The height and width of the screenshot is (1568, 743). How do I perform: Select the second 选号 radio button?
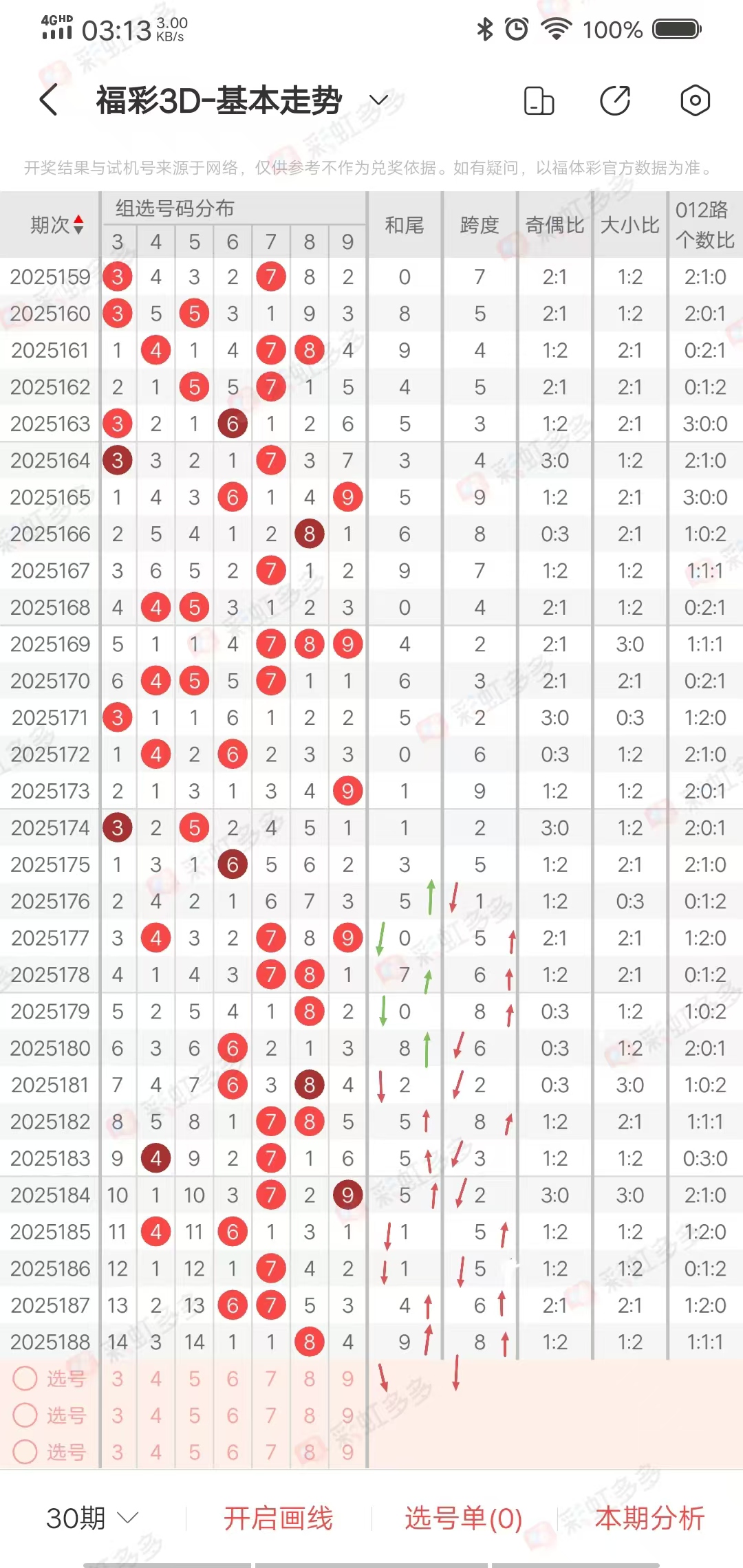click(x=26, y=1415)
